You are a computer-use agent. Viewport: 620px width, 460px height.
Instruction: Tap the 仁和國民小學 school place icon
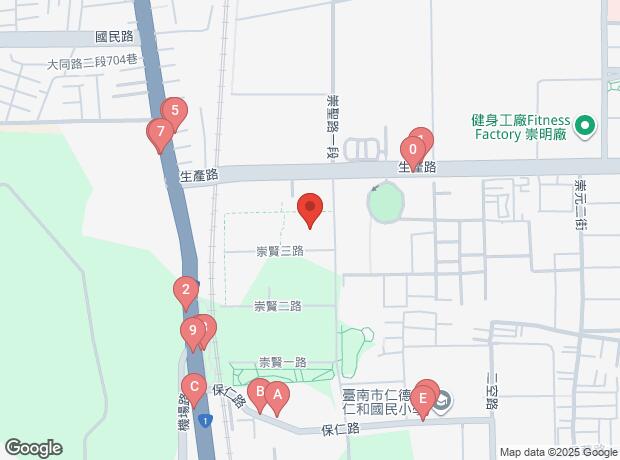click(x=445, y=402)
